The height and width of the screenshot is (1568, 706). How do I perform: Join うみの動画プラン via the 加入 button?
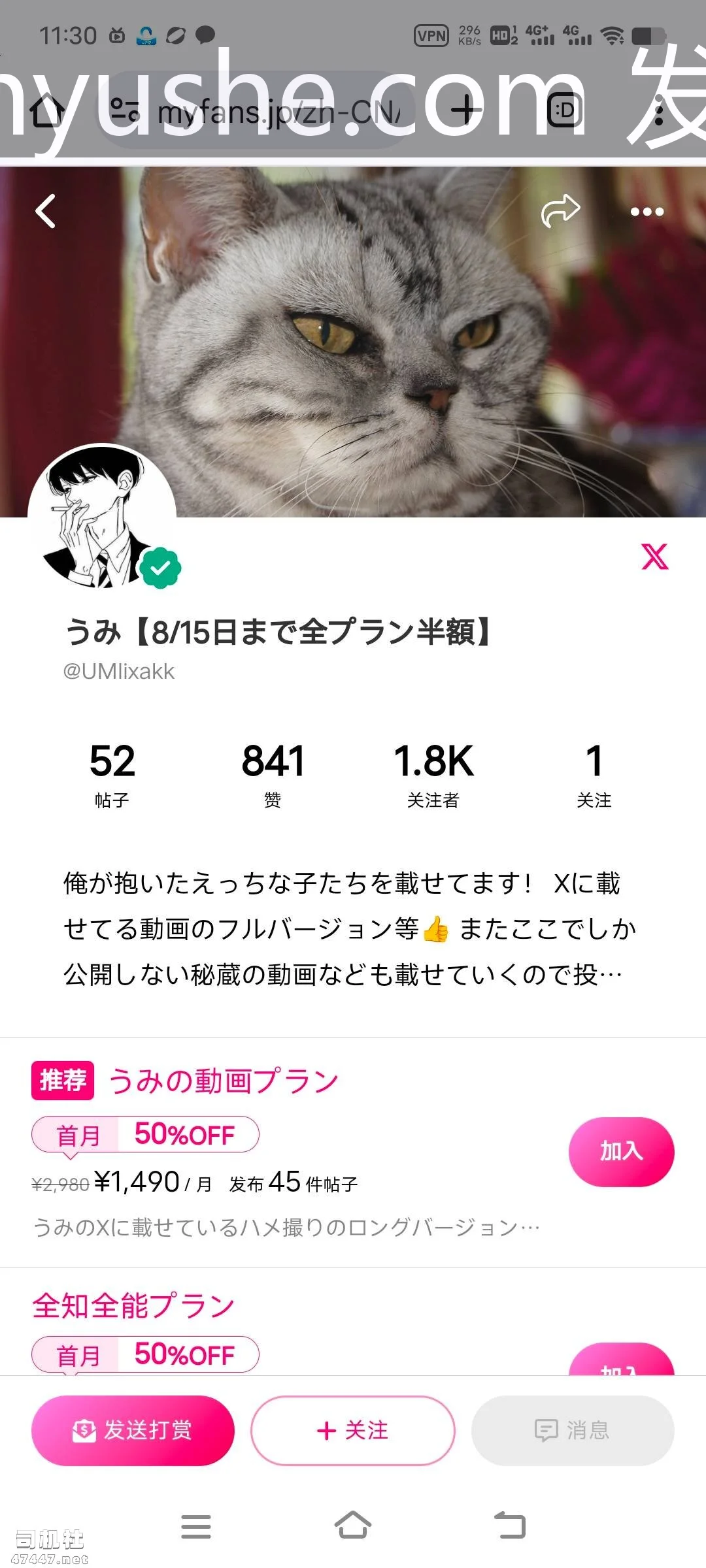coord(621,1152)
